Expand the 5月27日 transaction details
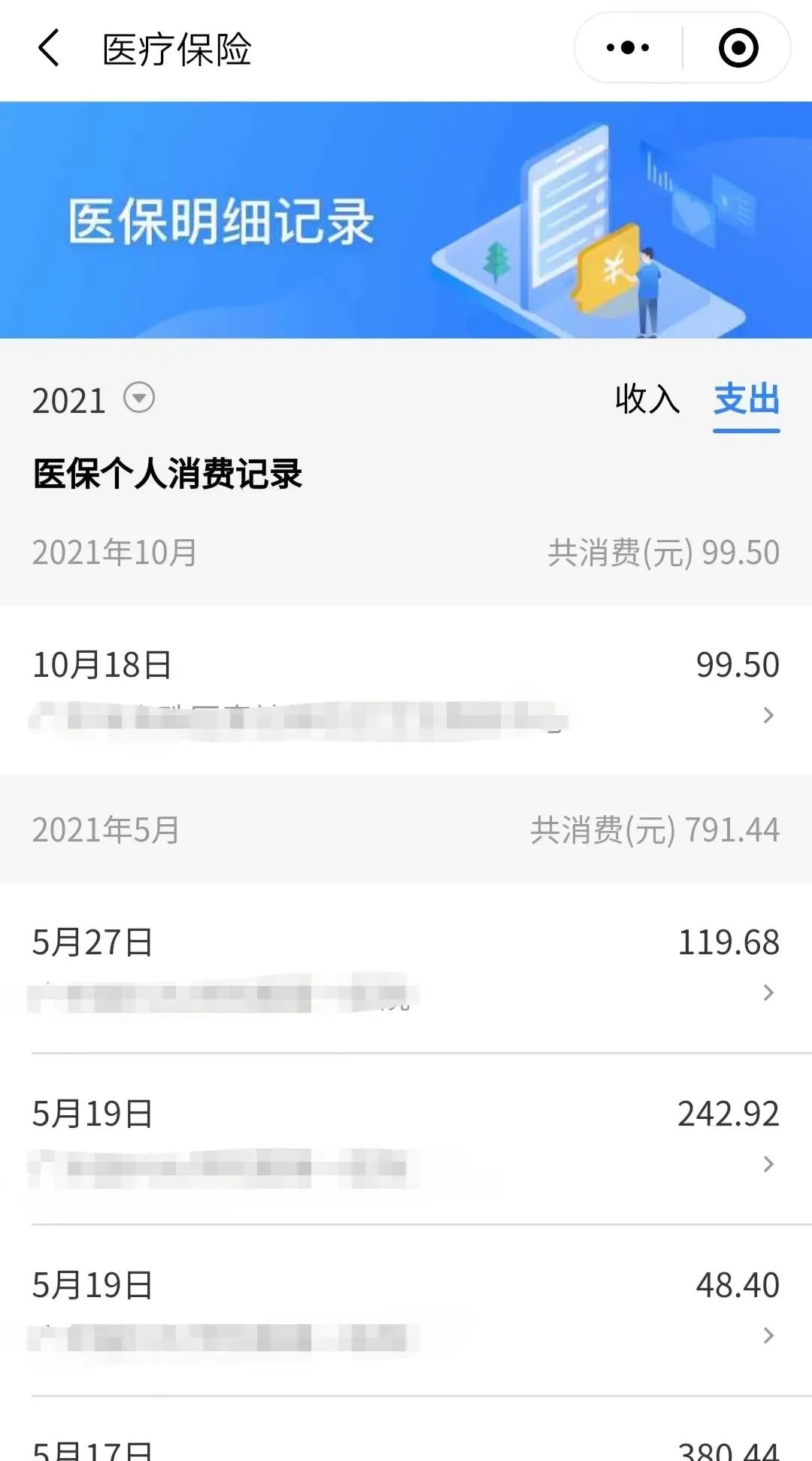 tap(406, 966)
